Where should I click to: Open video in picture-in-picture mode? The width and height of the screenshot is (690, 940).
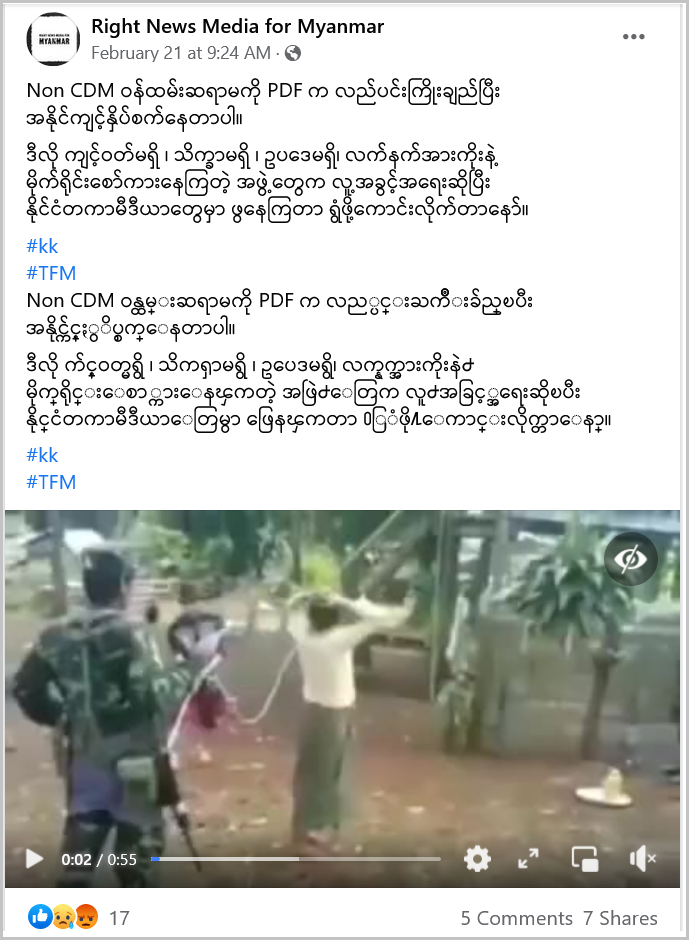pos(584,858)
